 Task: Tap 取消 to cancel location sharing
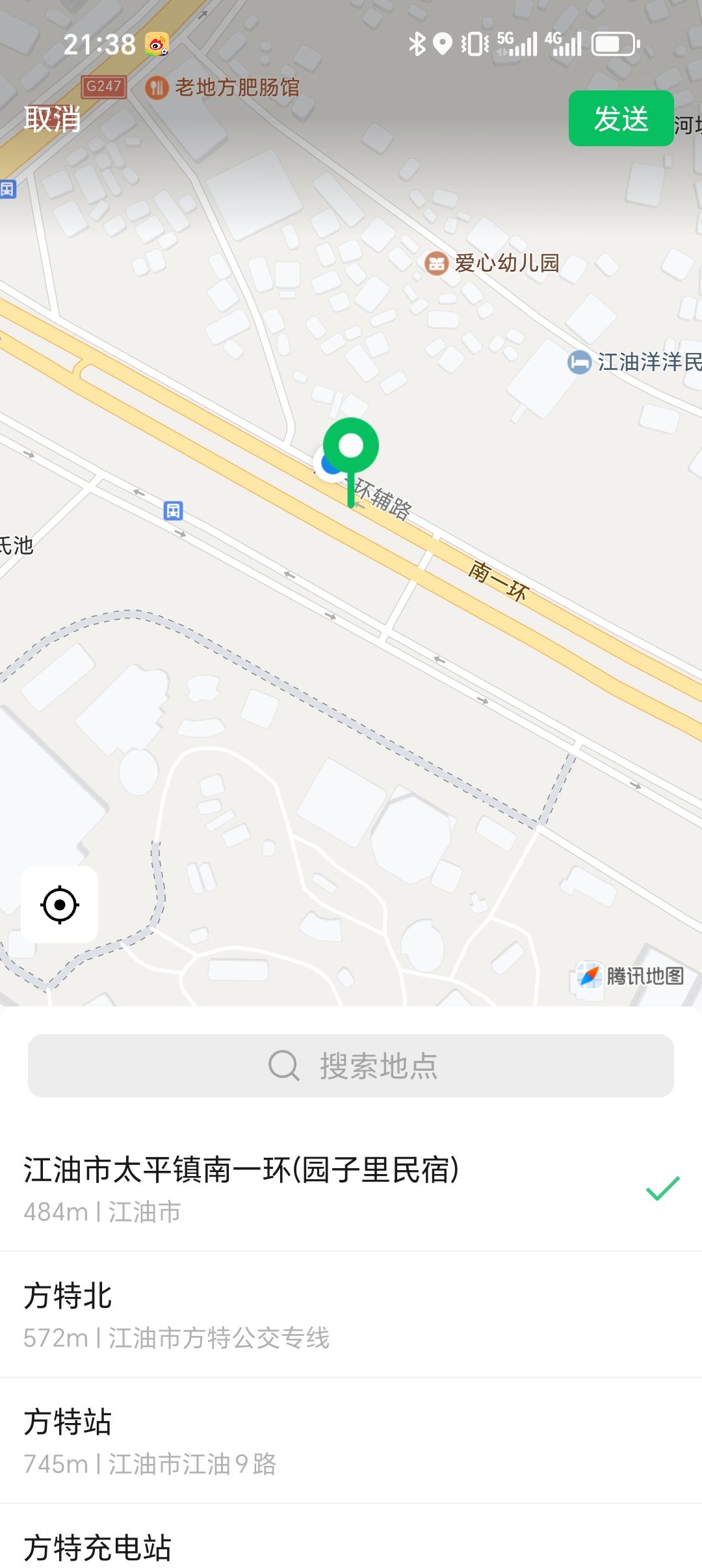tap(53, 119)
